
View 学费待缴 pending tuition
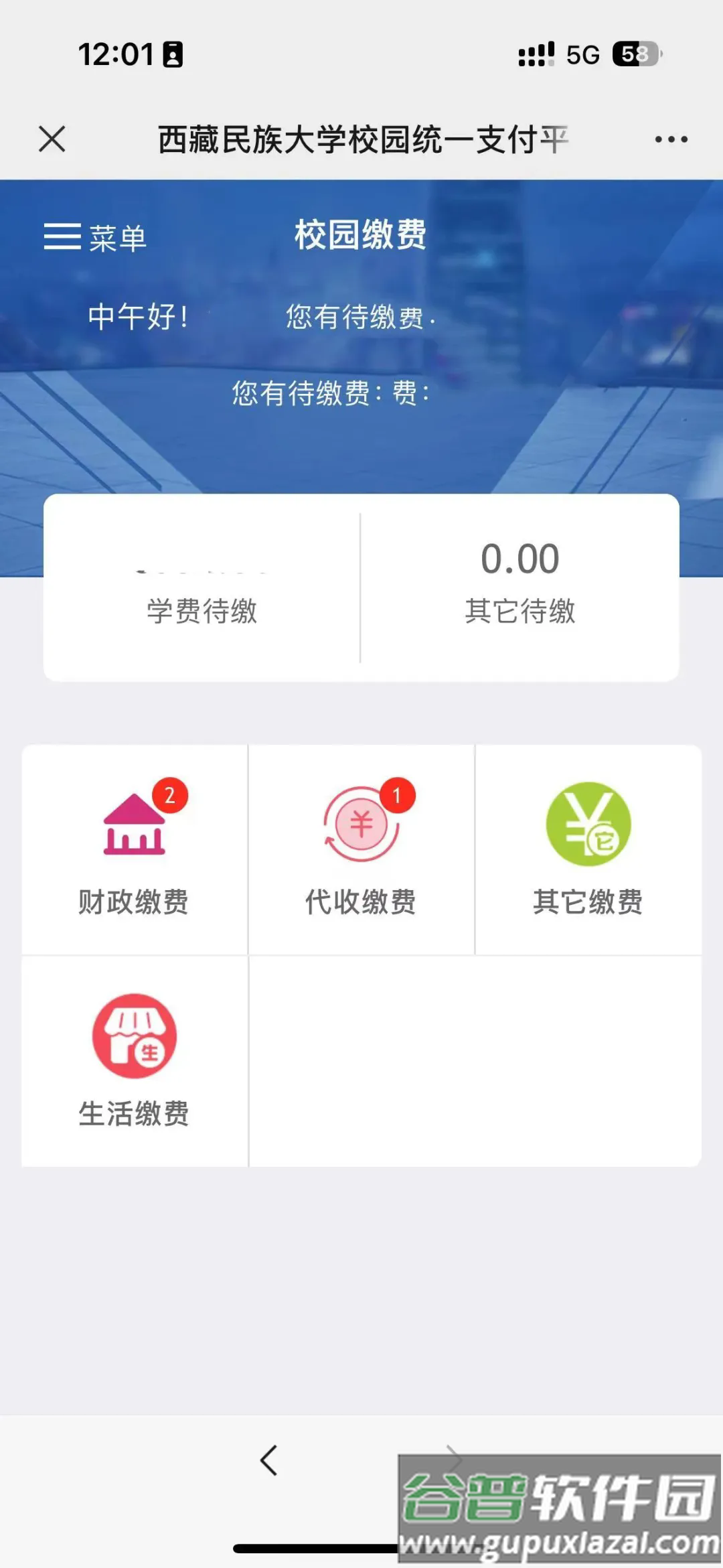coord(202,588)
